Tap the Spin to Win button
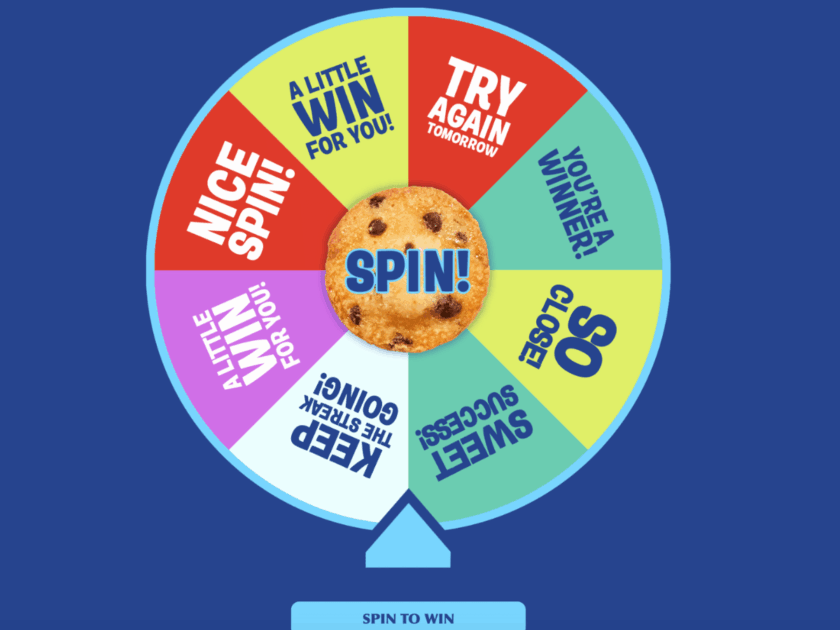The image size is (840, 630). 408,617
